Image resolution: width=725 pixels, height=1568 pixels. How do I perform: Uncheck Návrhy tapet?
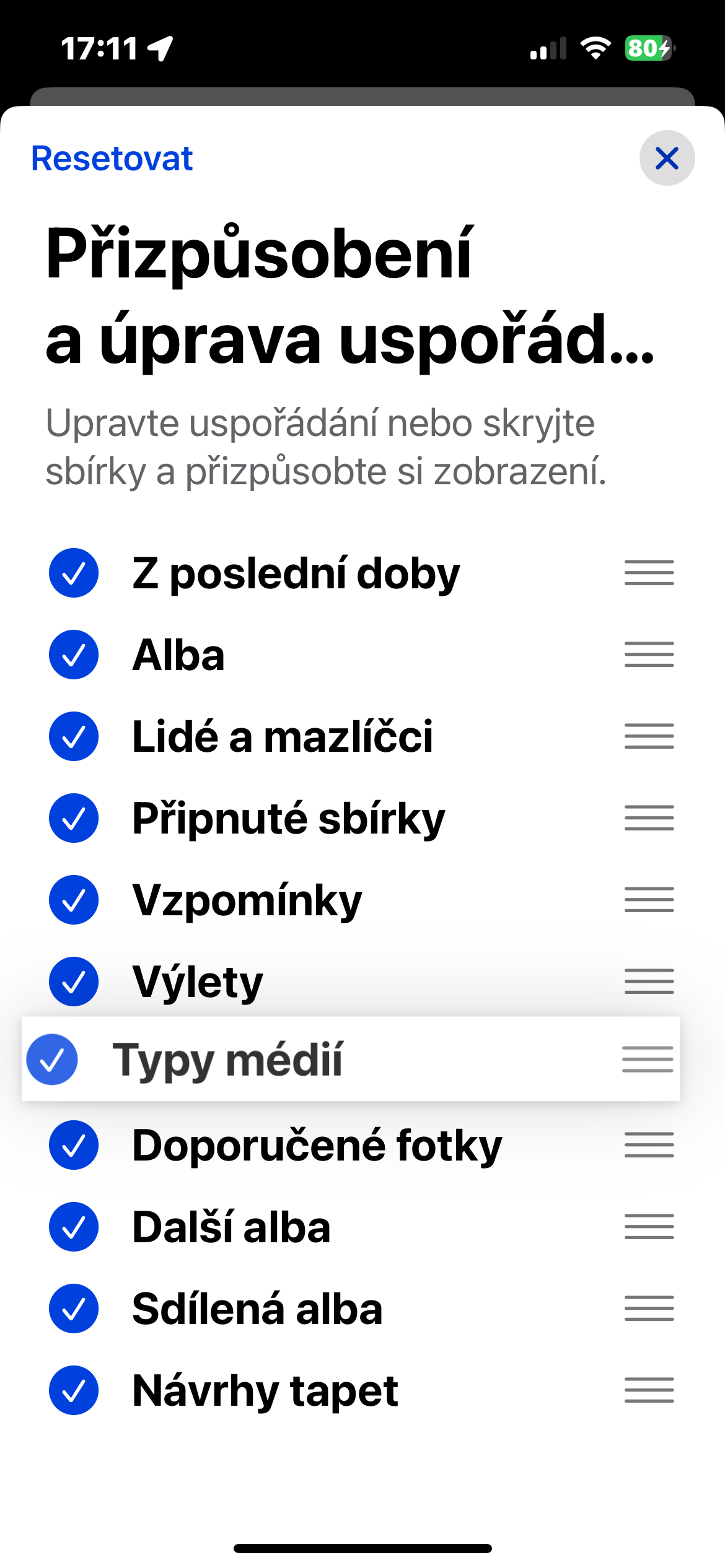click(74, 1390)
